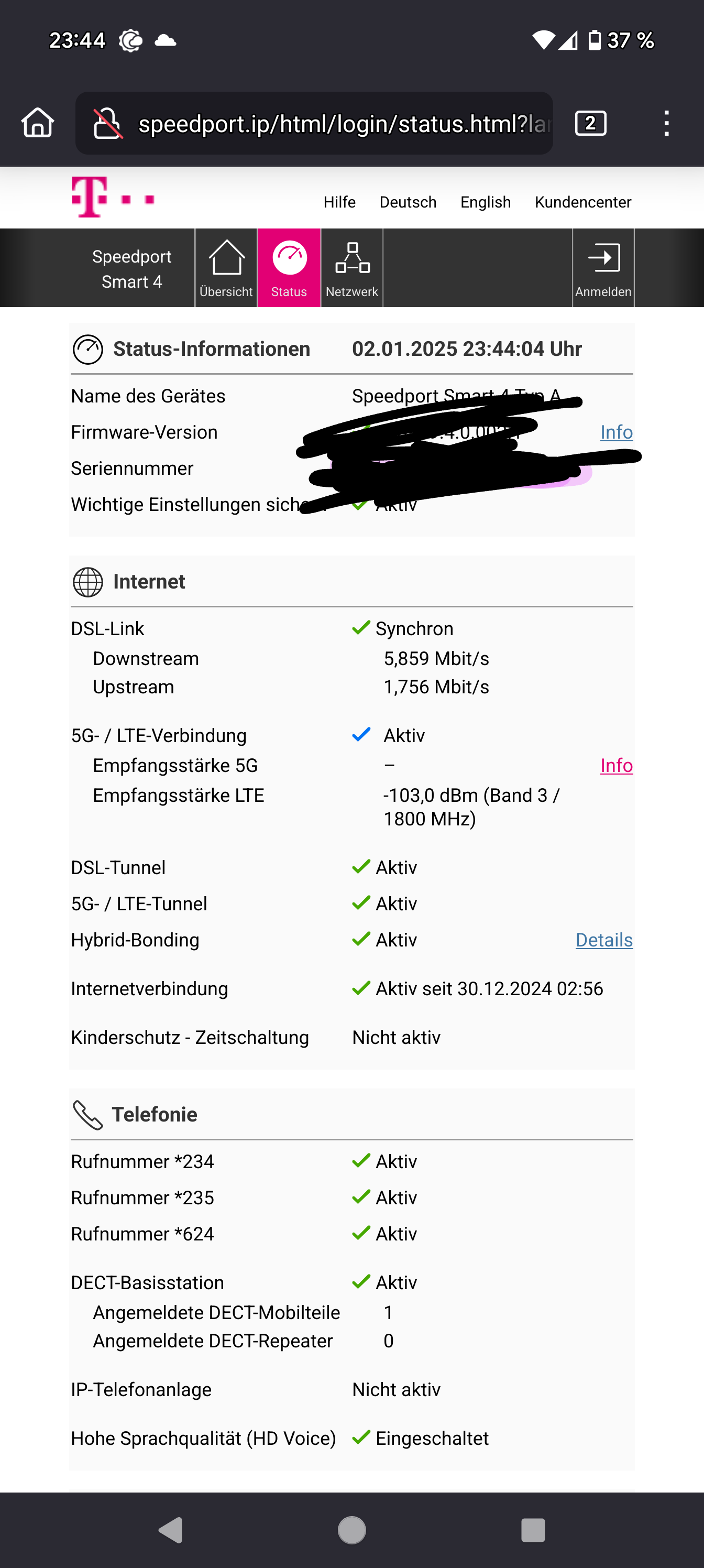Tap the browser home icon
The width and height of the screenshot is (704, 1568).
[38, 123]
